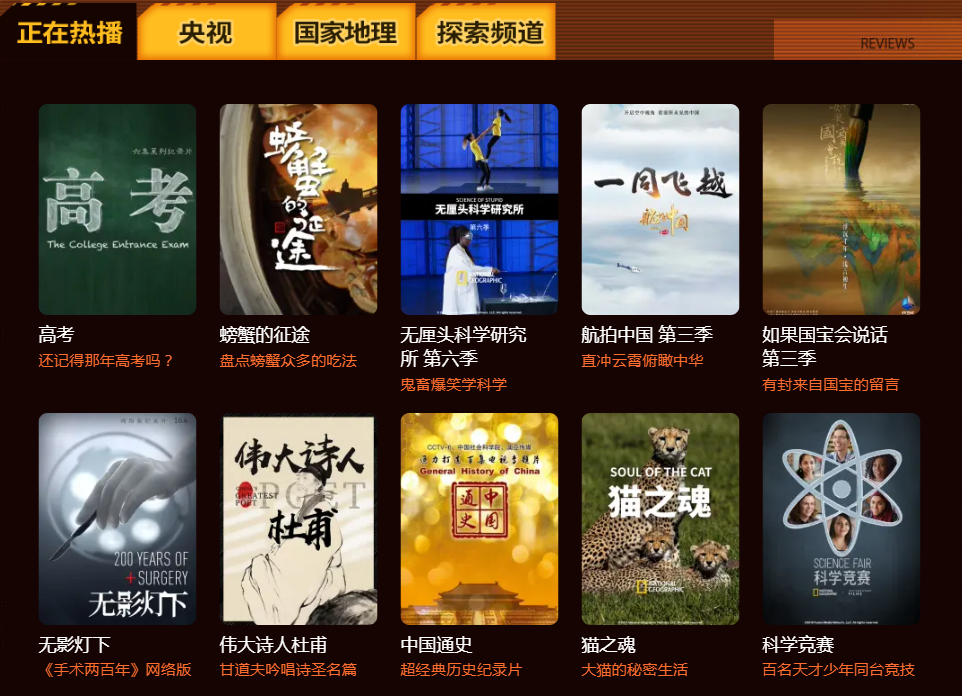Screen dimensions: 962x696
Task: Open 科学竞赛 Science Fair documentary
Action: pos(841,518)
